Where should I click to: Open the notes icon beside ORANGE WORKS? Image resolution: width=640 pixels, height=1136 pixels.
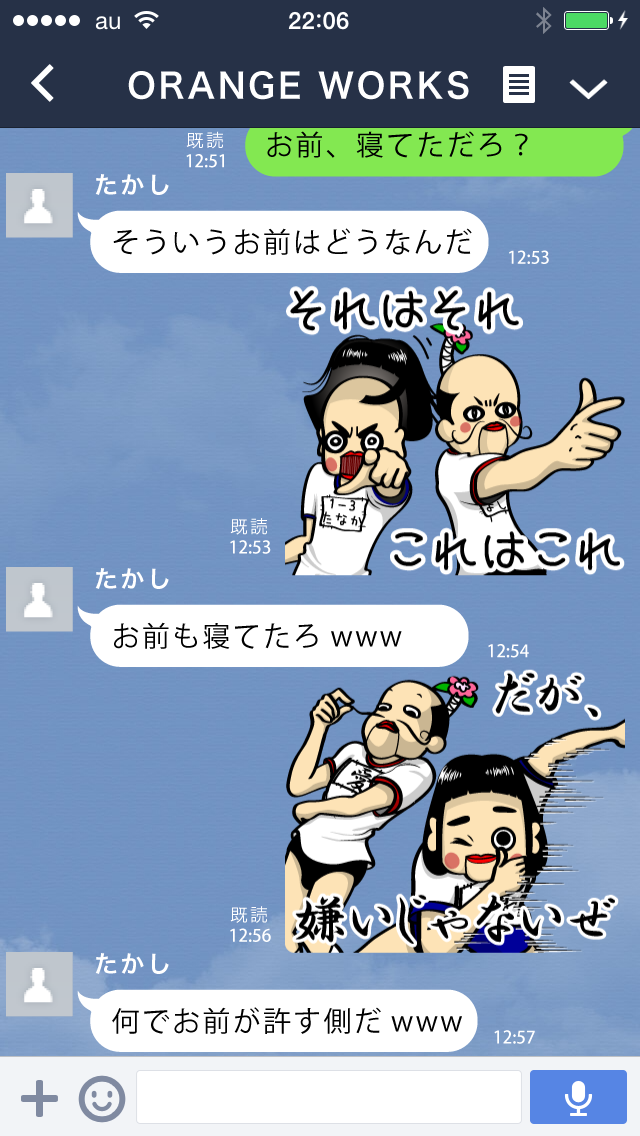click(x=519, y=85)
